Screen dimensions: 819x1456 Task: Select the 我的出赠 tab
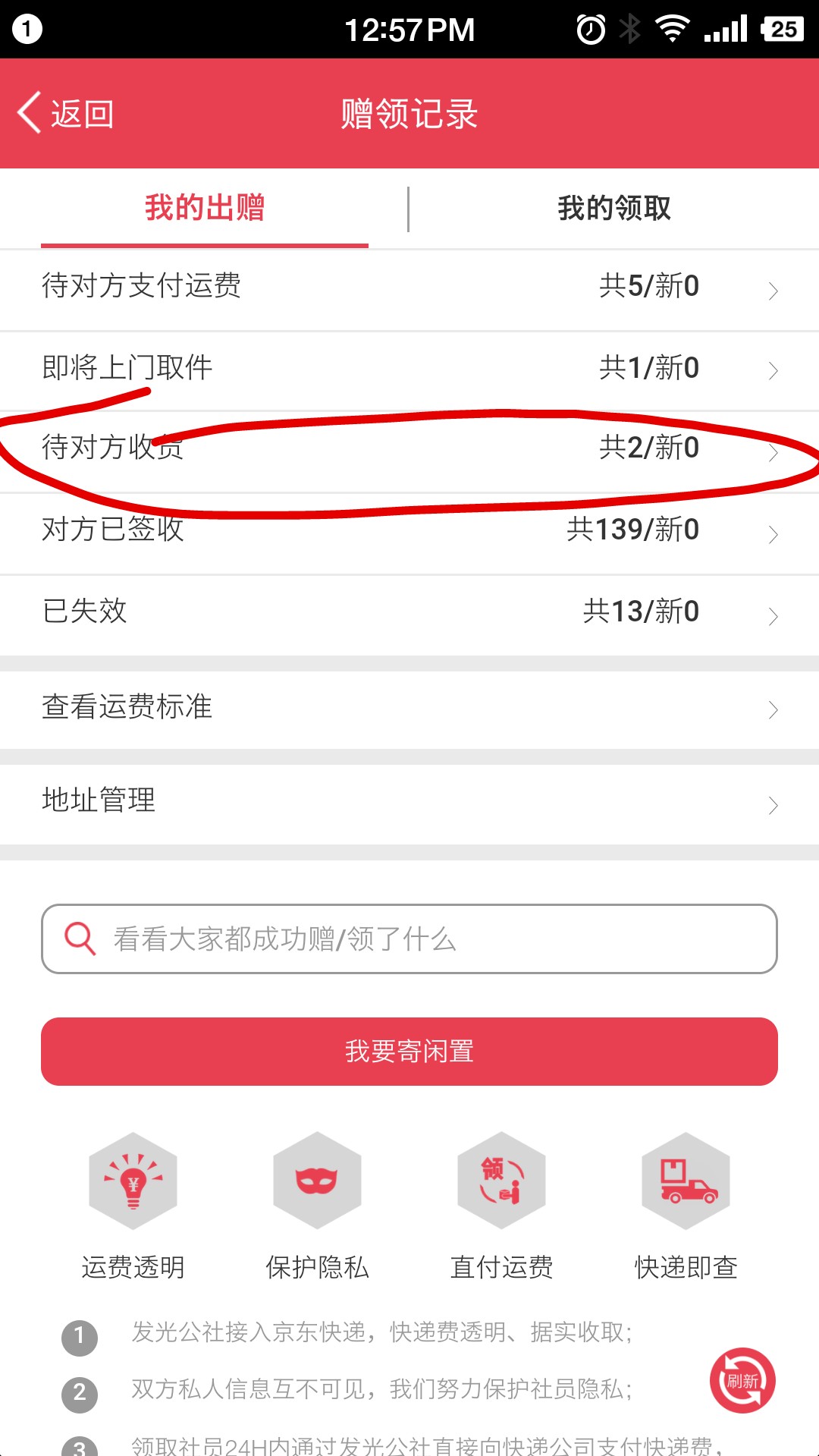tap(205, 208)
